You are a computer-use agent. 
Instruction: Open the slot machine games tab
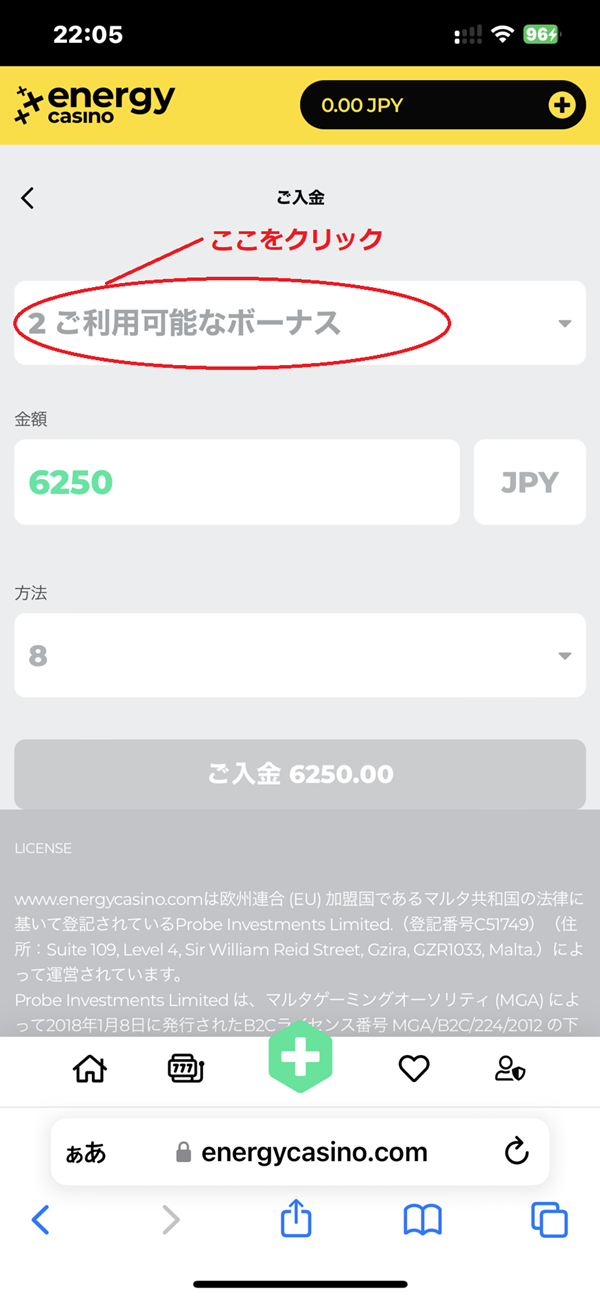tap(186, 1069)
